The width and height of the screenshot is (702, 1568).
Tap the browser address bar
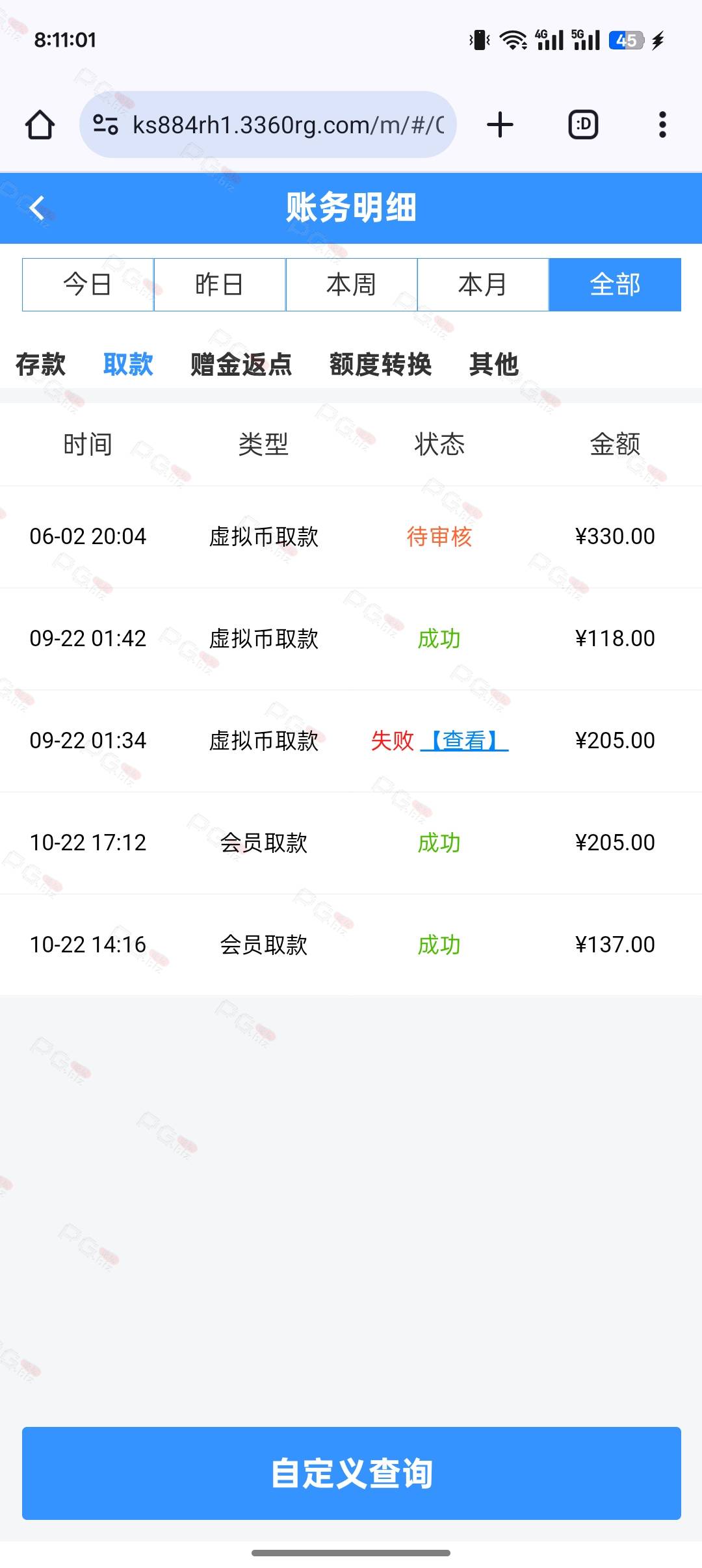coord(268,125)
